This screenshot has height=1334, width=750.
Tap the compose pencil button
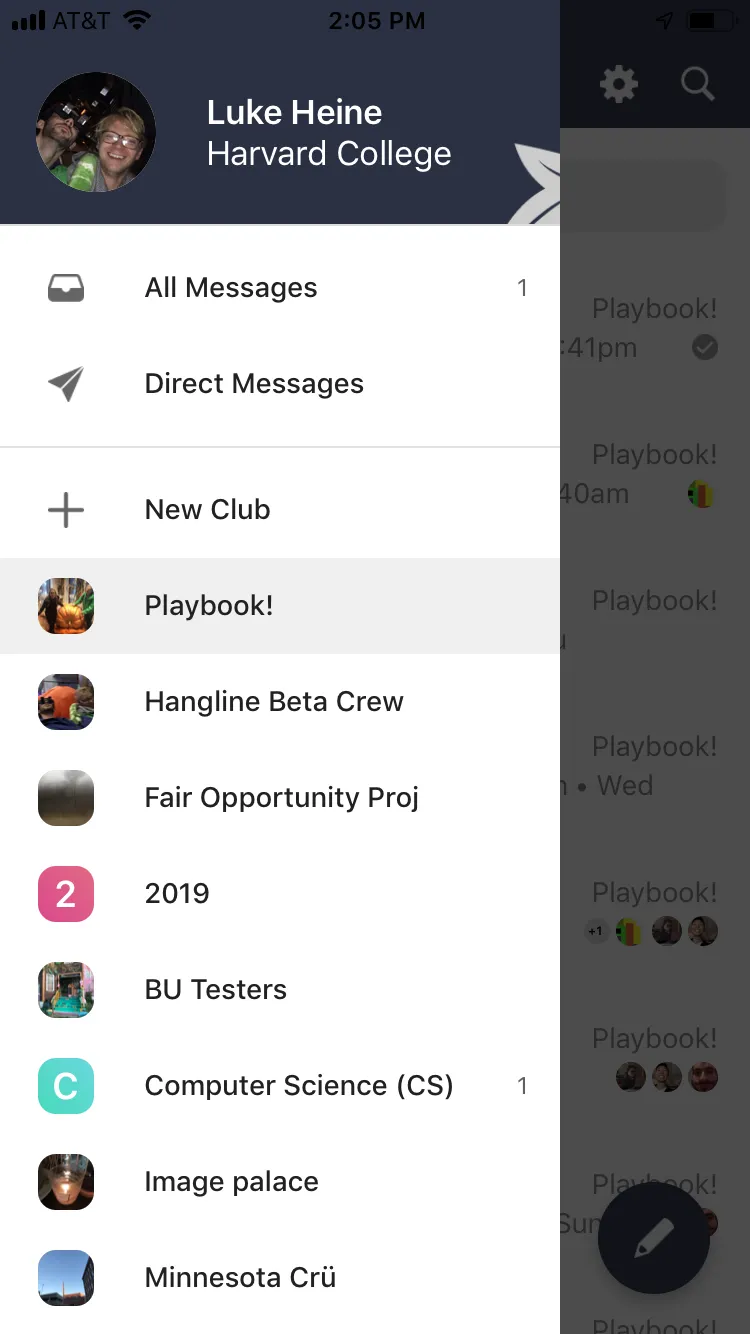654,1238
